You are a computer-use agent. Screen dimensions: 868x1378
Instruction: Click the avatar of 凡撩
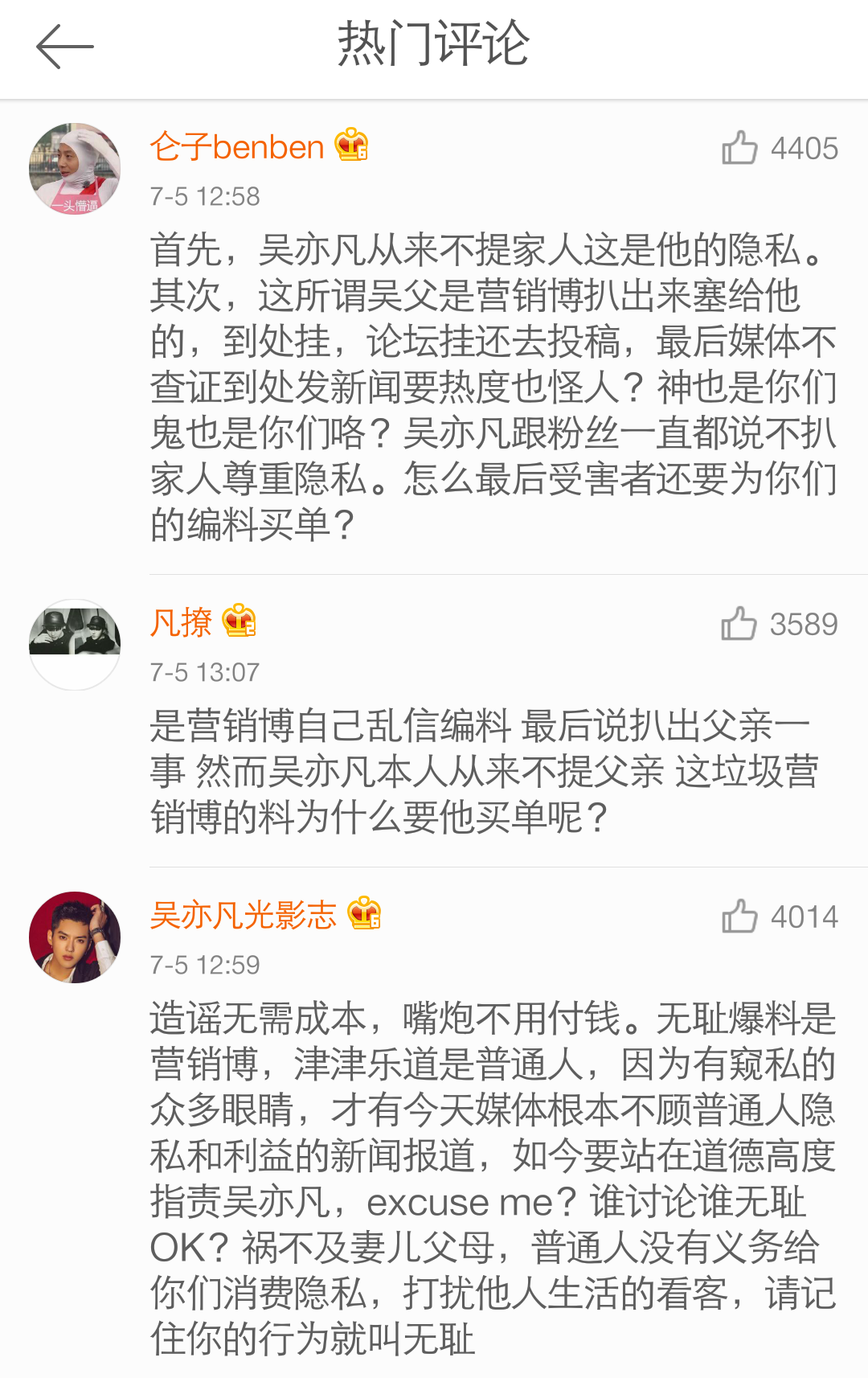click(73, 643)
